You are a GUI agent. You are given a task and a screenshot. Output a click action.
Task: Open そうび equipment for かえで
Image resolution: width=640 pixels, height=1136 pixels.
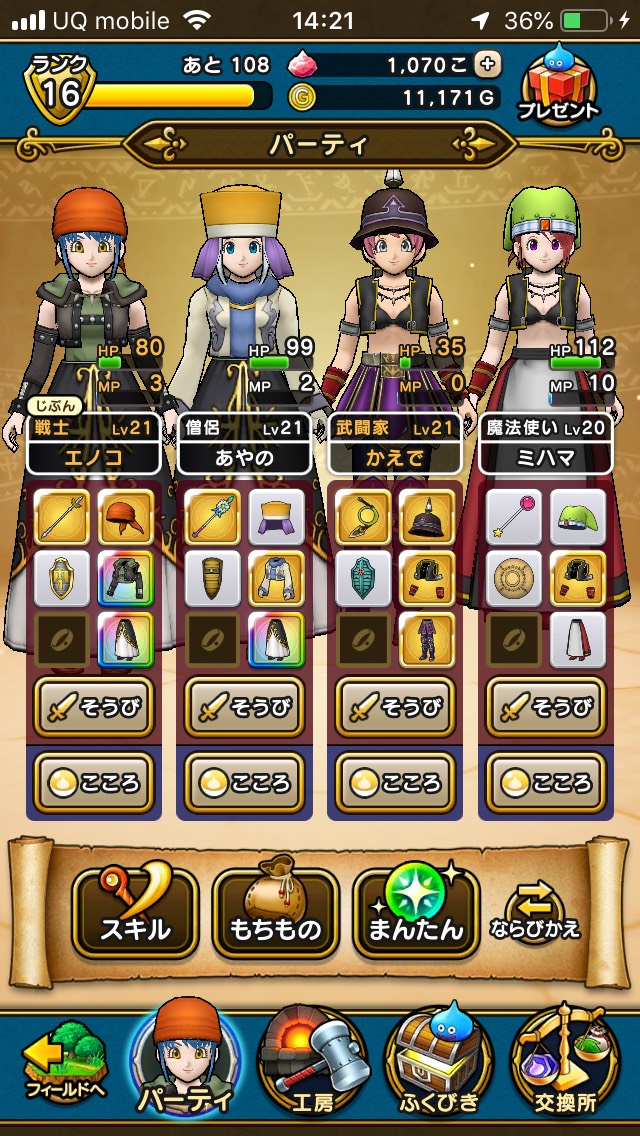tap(395, 707)
